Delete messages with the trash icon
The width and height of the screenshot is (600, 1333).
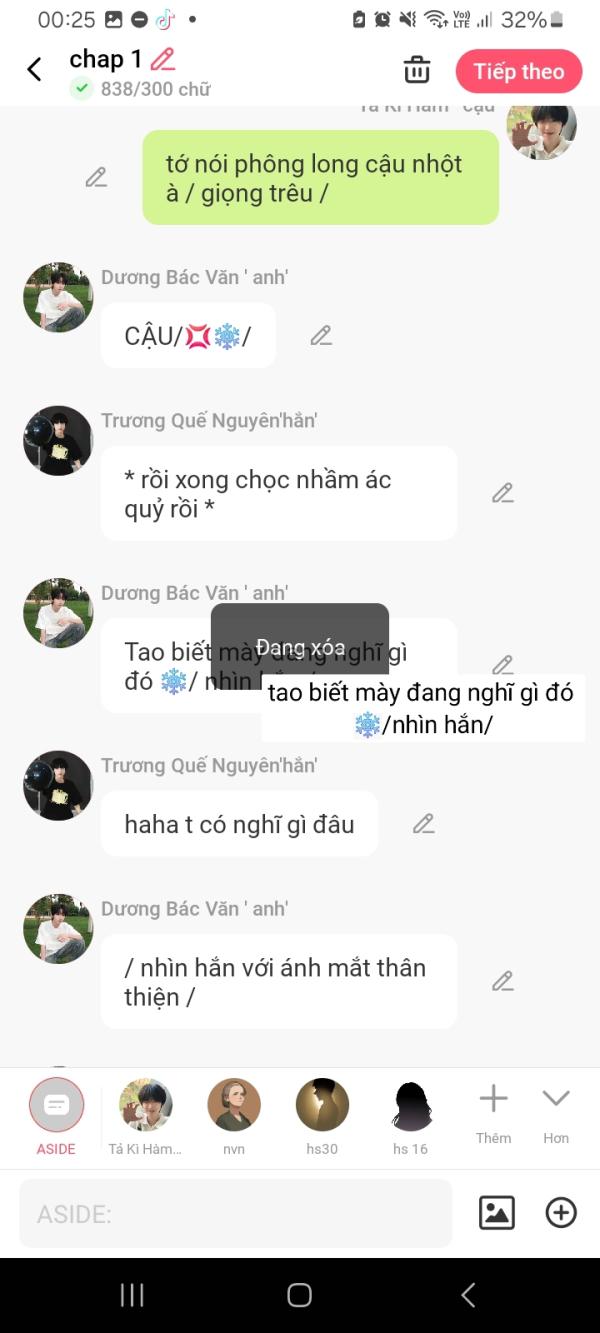coord(417,70)
